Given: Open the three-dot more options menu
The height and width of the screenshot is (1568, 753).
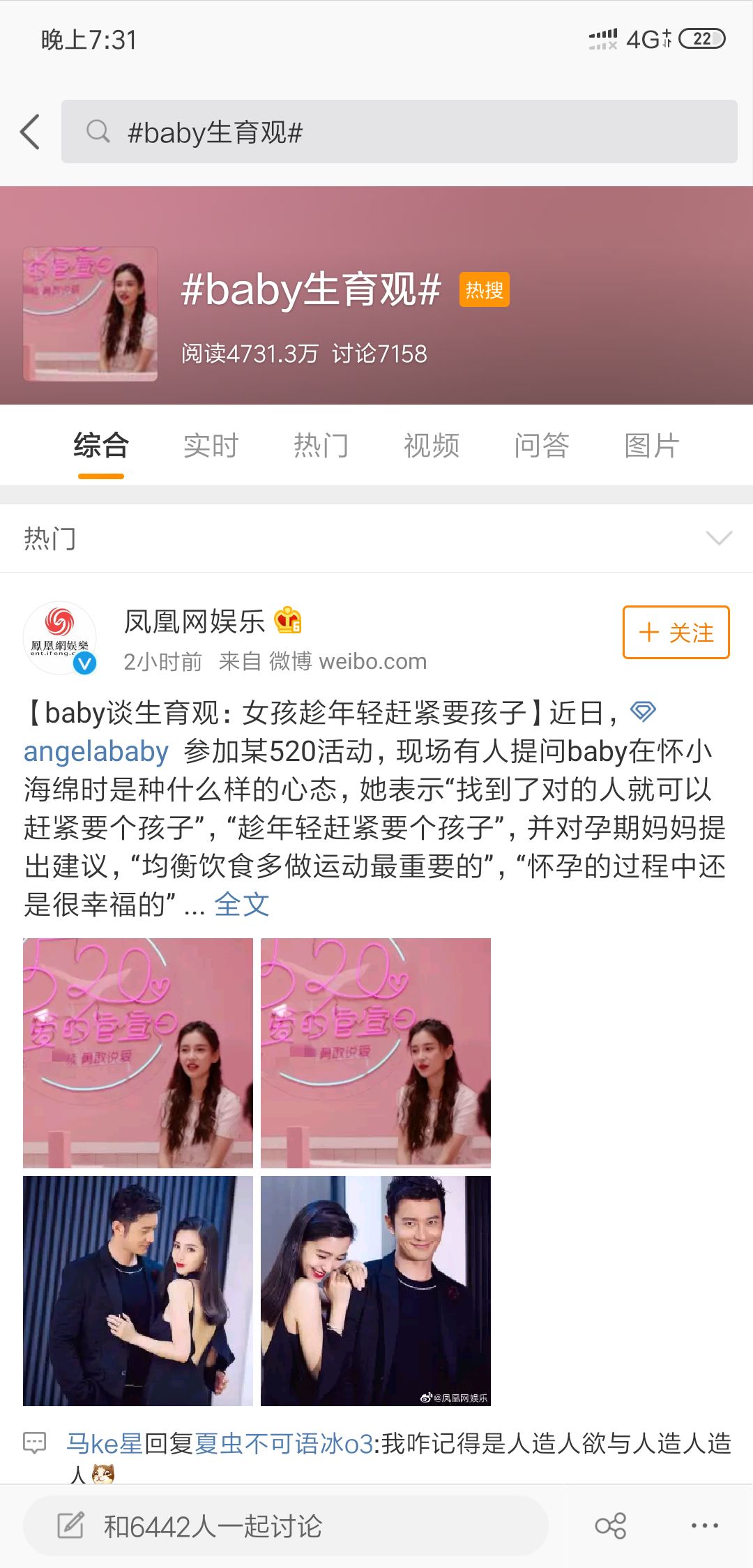Looking at the screenshot, I should [x=704, y=1526].
